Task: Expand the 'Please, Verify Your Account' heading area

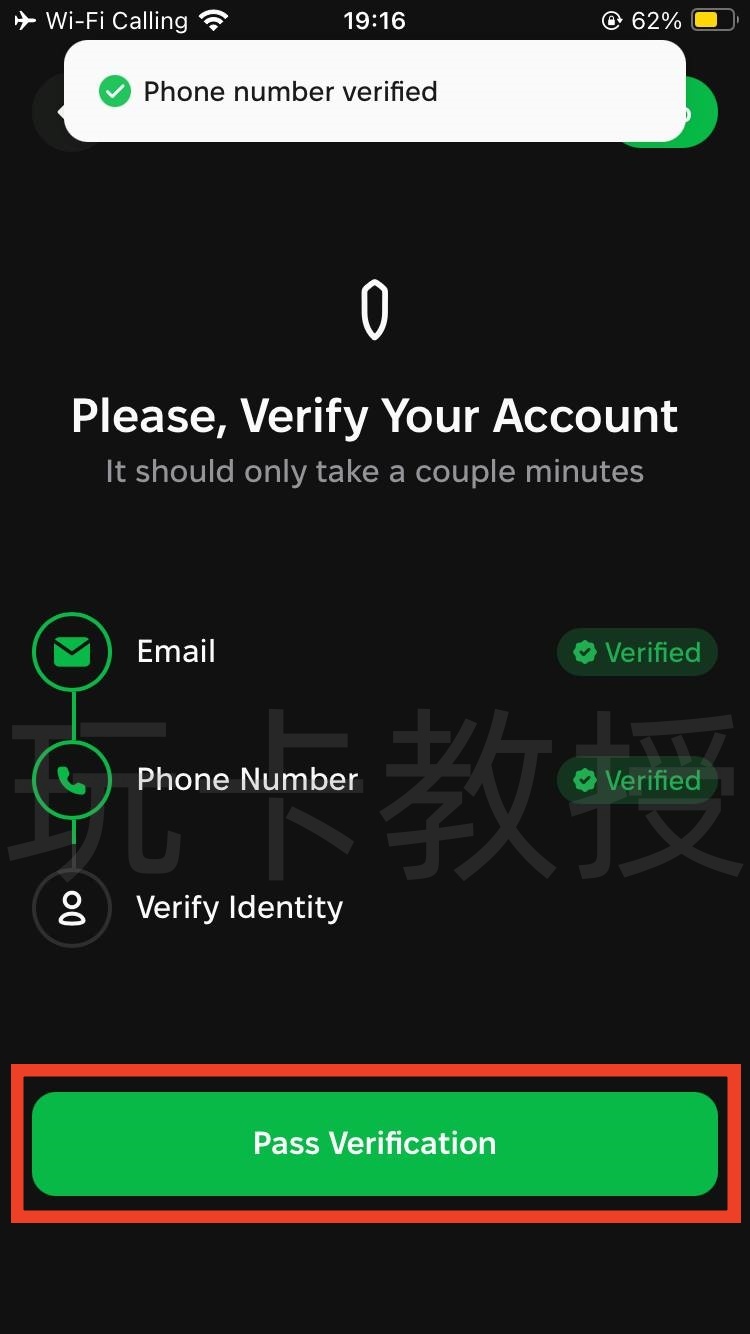Action: coord(375,416)
